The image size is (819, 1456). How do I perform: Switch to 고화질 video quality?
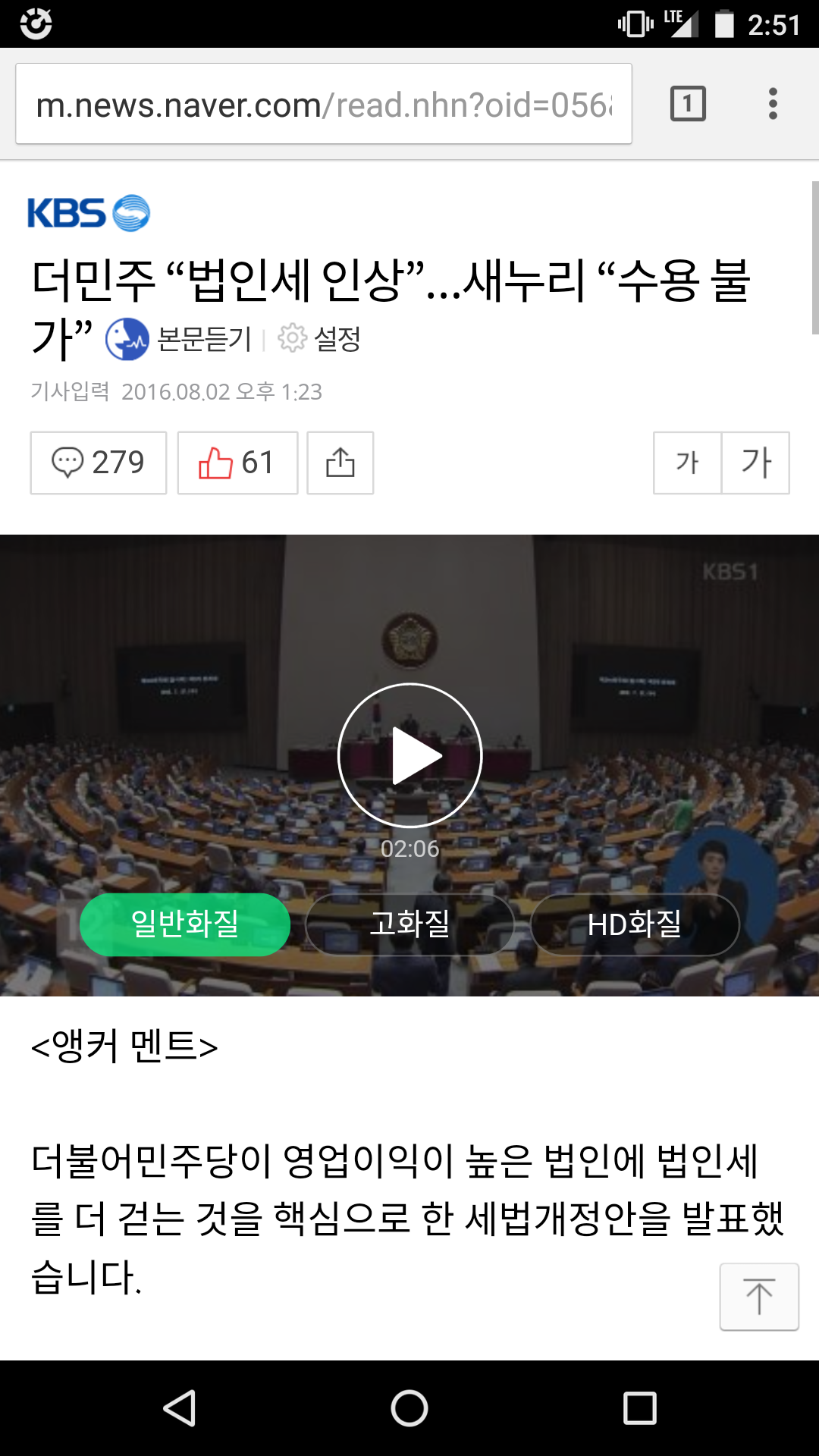click(x=409, y=924)
